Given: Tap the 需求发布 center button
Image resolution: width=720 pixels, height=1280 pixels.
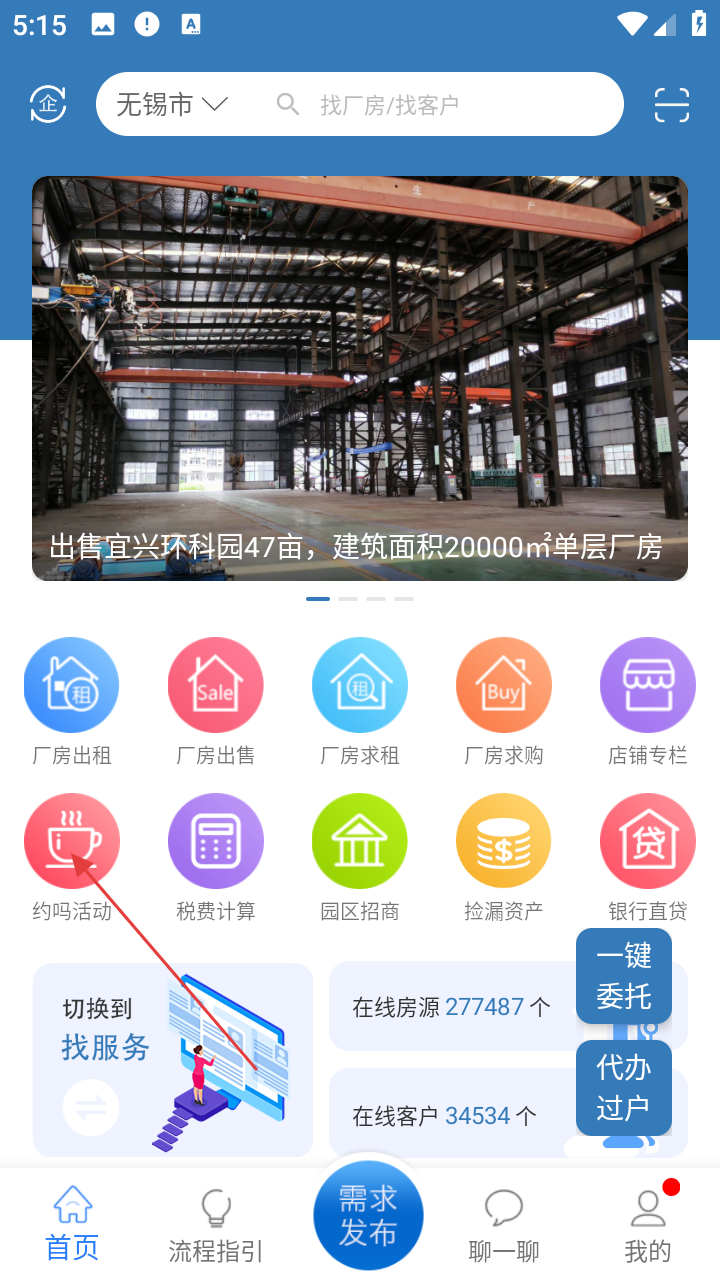Looking at the screenshot, I should (368, 1215).
